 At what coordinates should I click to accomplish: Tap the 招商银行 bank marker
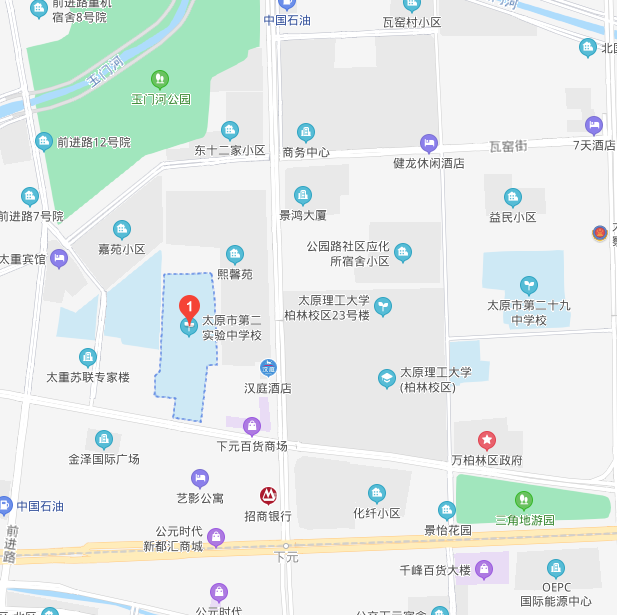[268, 495]
